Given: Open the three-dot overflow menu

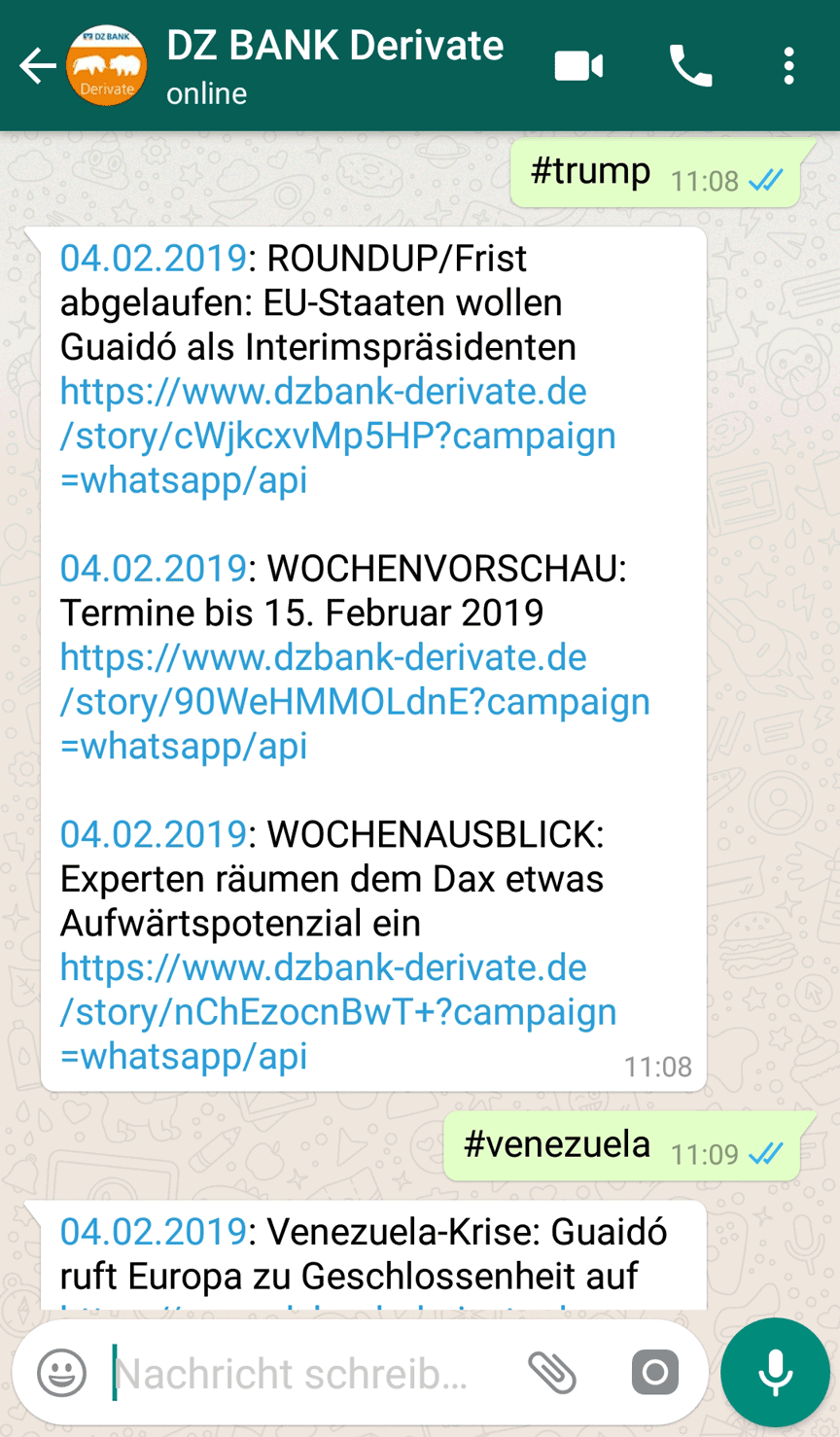Looking at the screenshot, I should tap(788, 66).
